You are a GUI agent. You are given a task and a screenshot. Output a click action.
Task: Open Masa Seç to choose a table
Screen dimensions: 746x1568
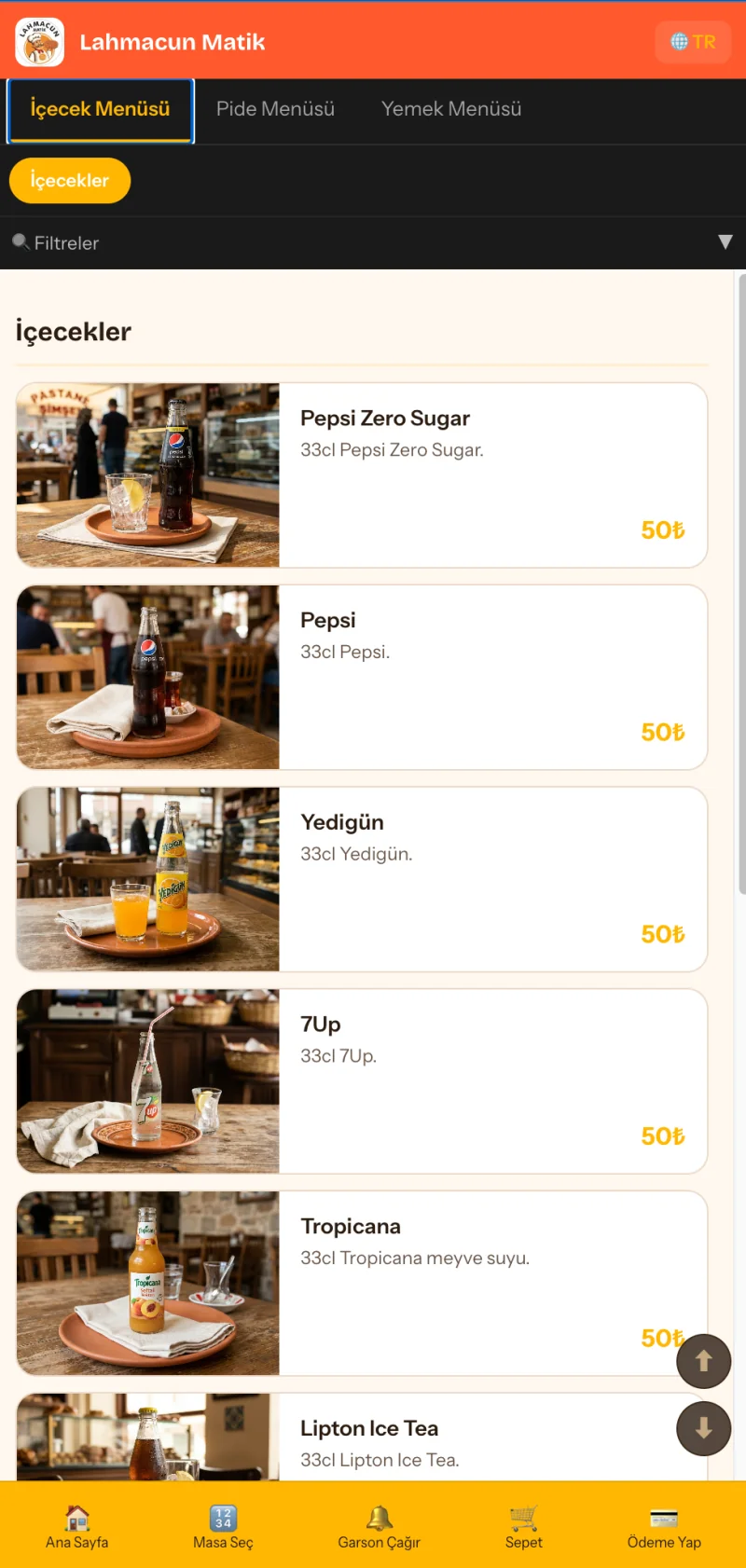(x=223, y=1526)
